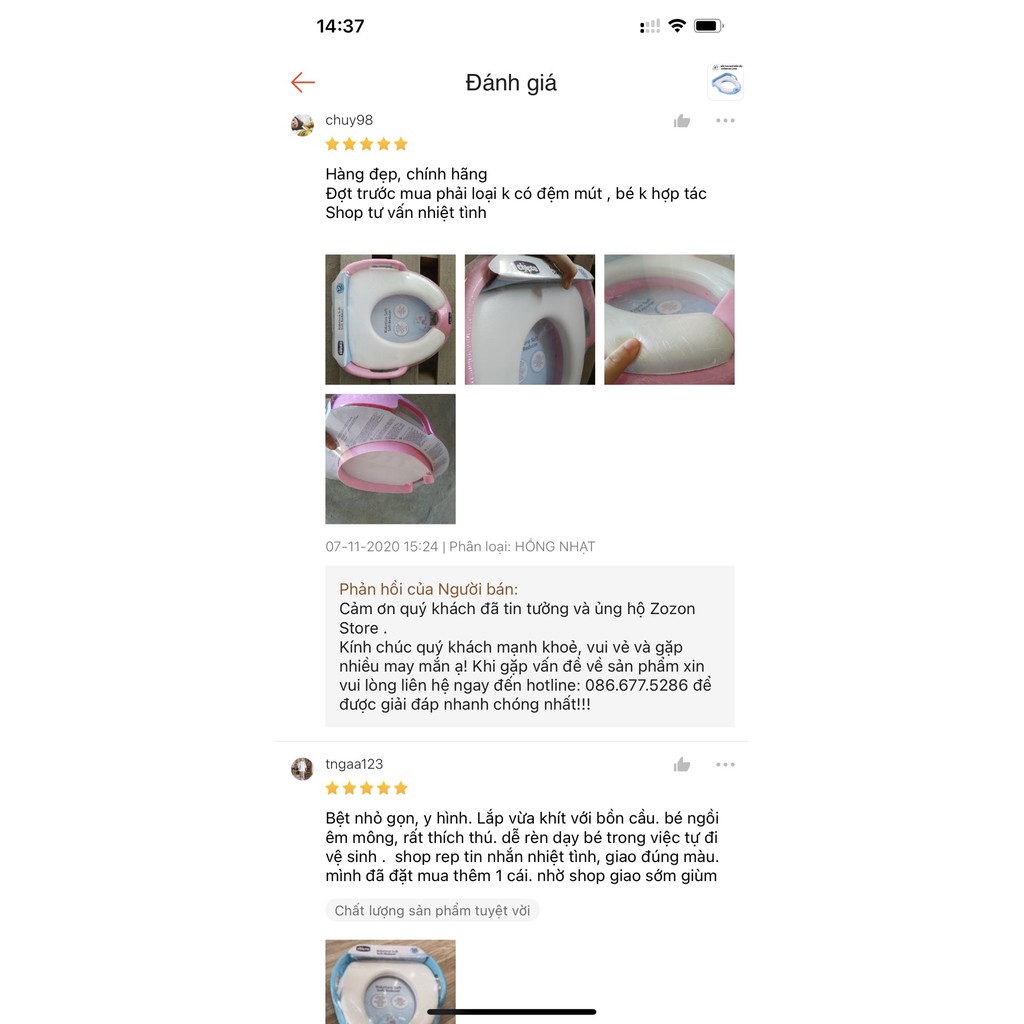
Task: Open chuy98's profile avatar
Action: coord(302,125)
